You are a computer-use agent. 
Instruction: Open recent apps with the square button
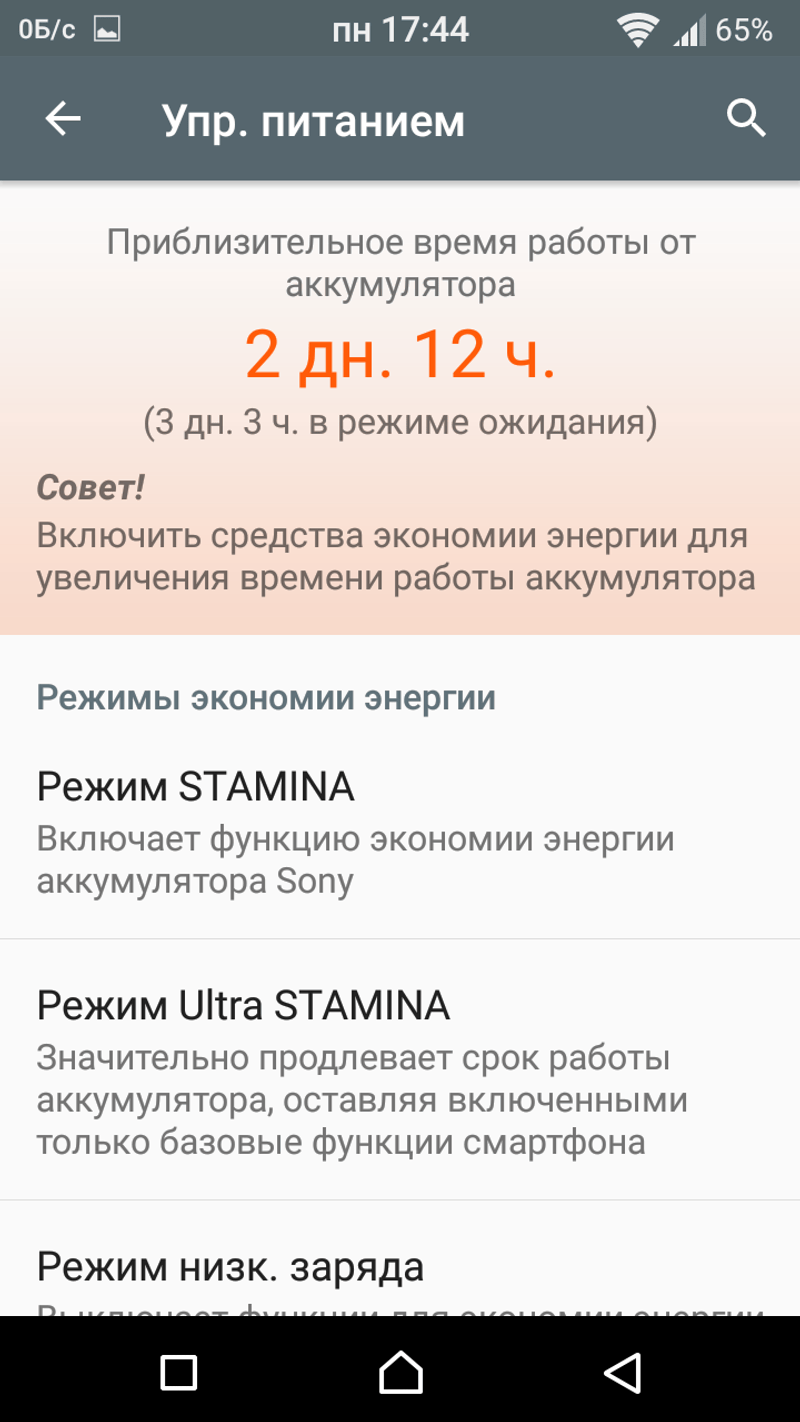click(x=179, y=1371)
